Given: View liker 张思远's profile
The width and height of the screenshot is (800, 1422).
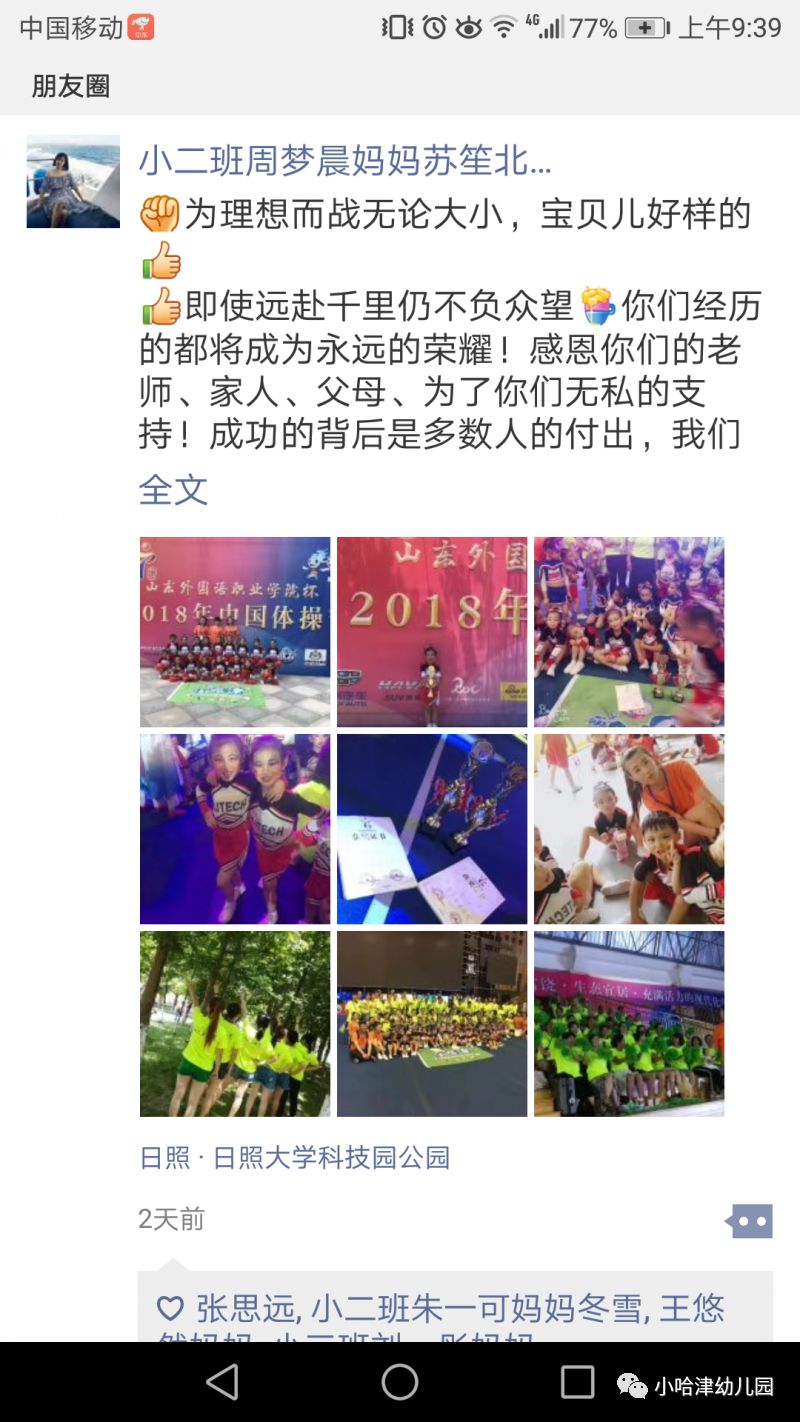Looking at the screenshot, I should (x=245, y=1308).
